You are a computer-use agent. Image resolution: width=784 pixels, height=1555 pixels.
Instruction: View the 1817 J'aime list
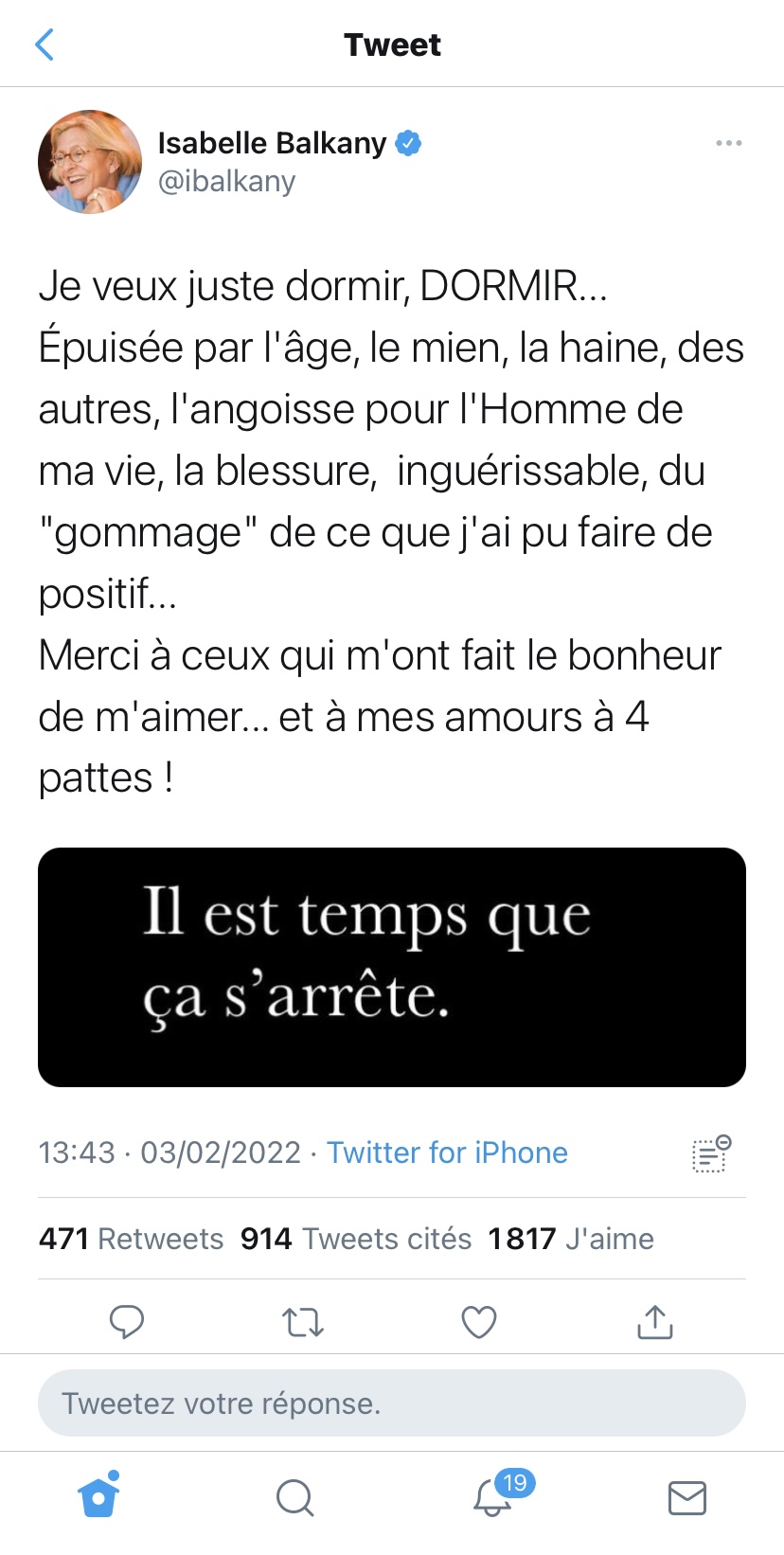[571, 1239]
